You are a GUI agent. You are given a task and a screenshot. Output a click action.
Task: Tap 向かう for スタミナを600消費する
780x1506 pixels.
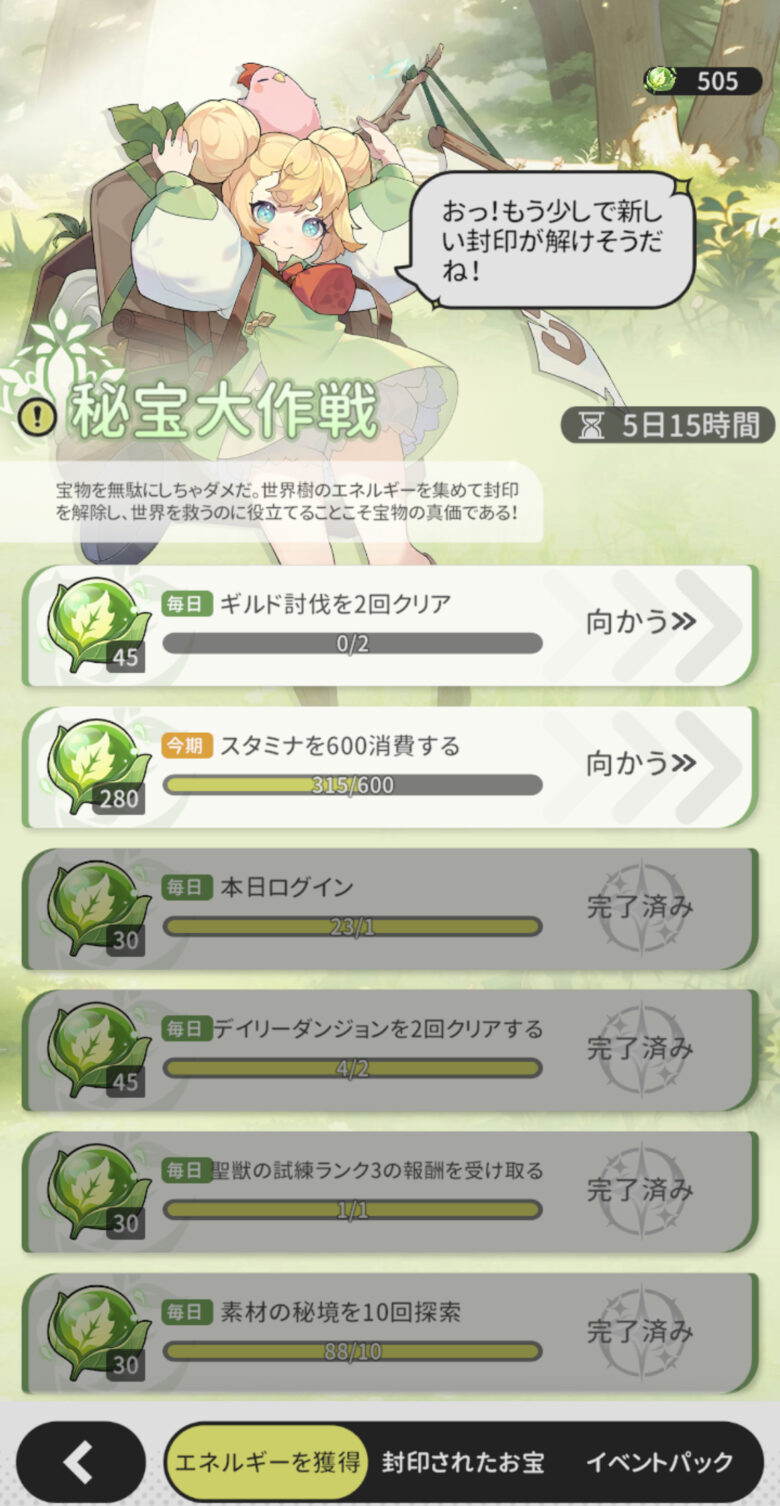click(641, 764)
